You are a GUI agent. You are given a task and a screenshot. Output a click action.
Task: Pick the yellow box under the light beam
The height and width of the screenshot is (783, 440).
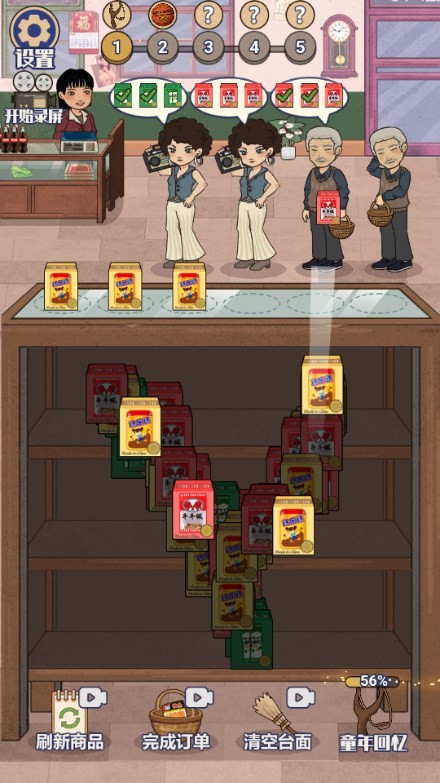pyautogui.click(x=322, y=385)
